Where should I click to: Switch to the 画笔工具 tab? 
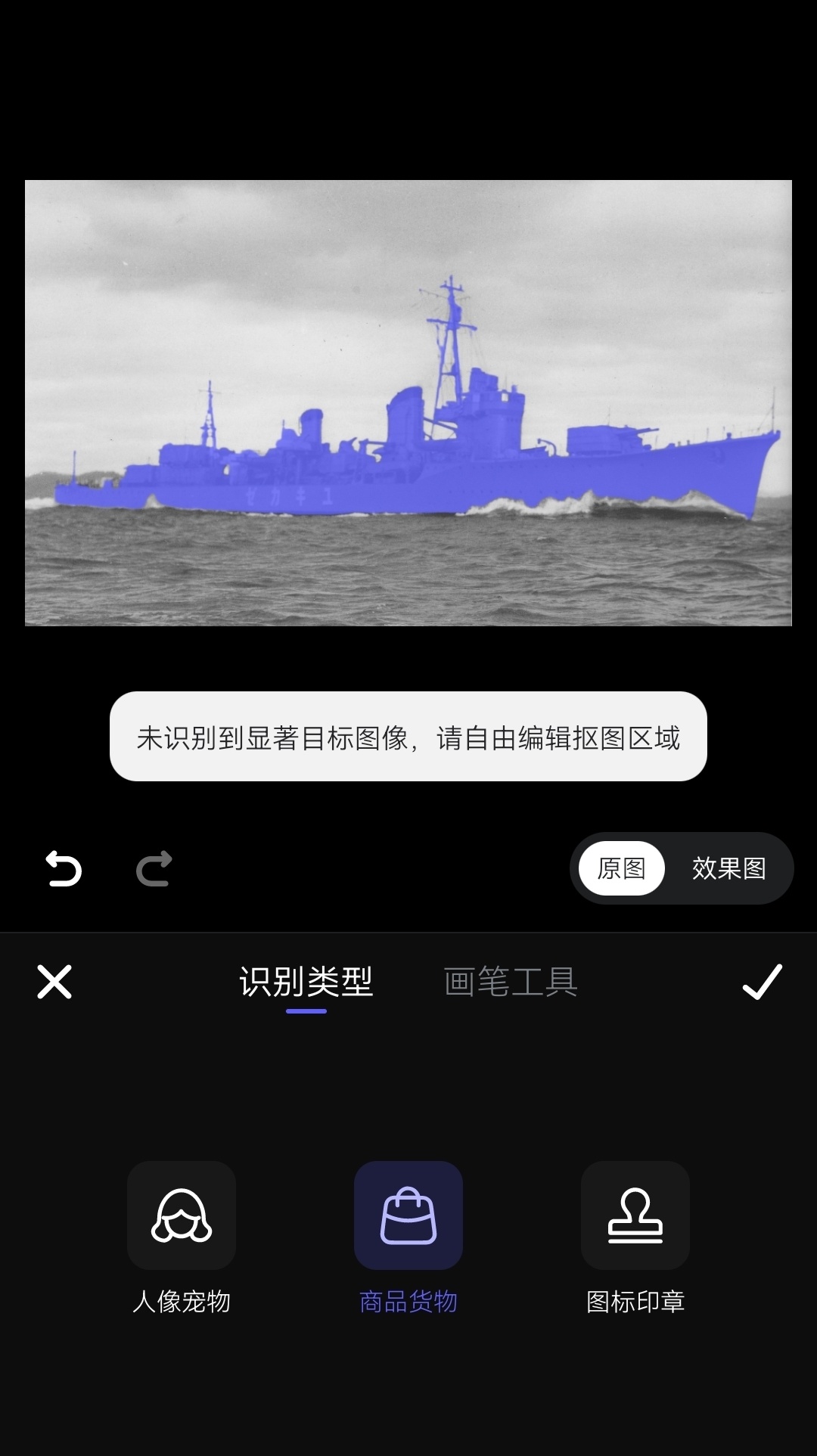tap(511, 982)
